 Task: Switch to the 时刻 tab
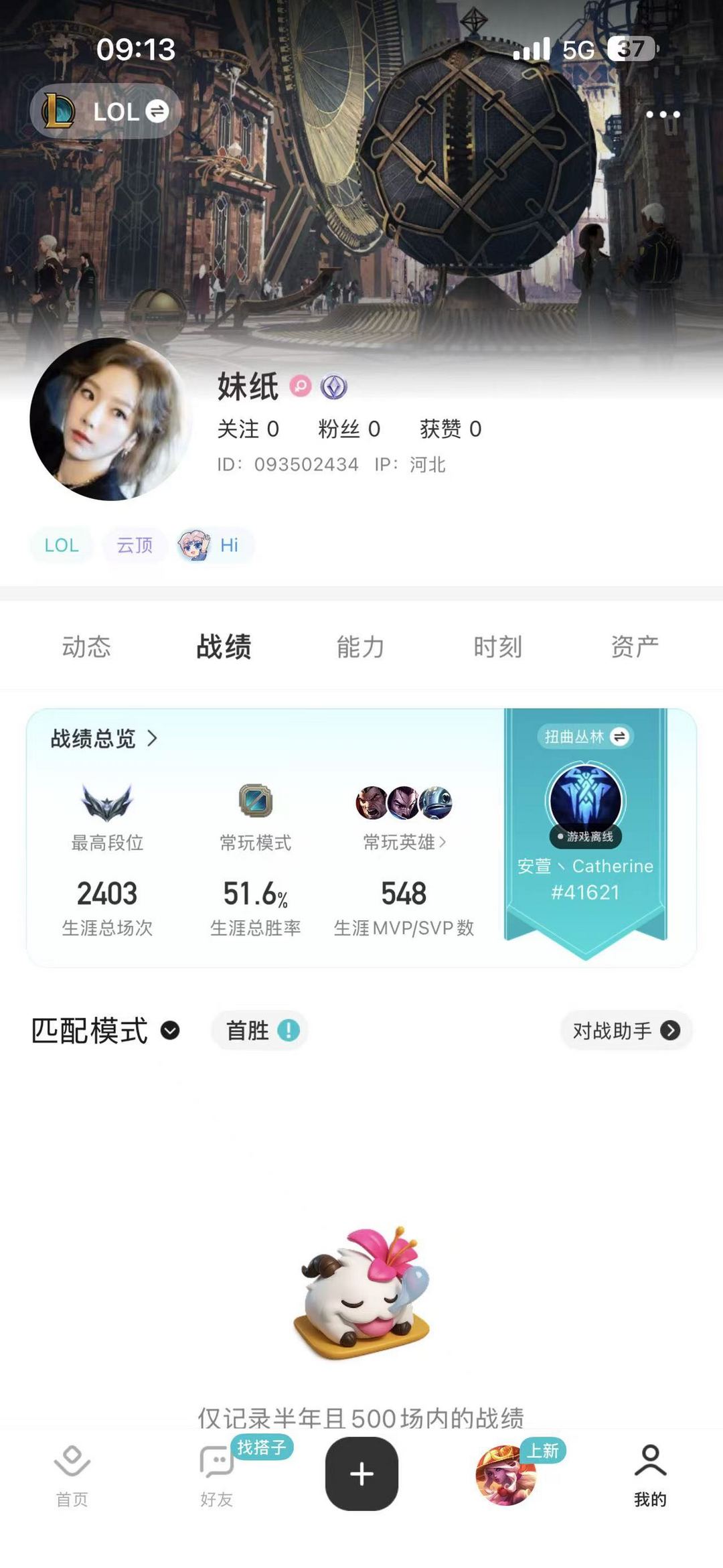(497, 647)
